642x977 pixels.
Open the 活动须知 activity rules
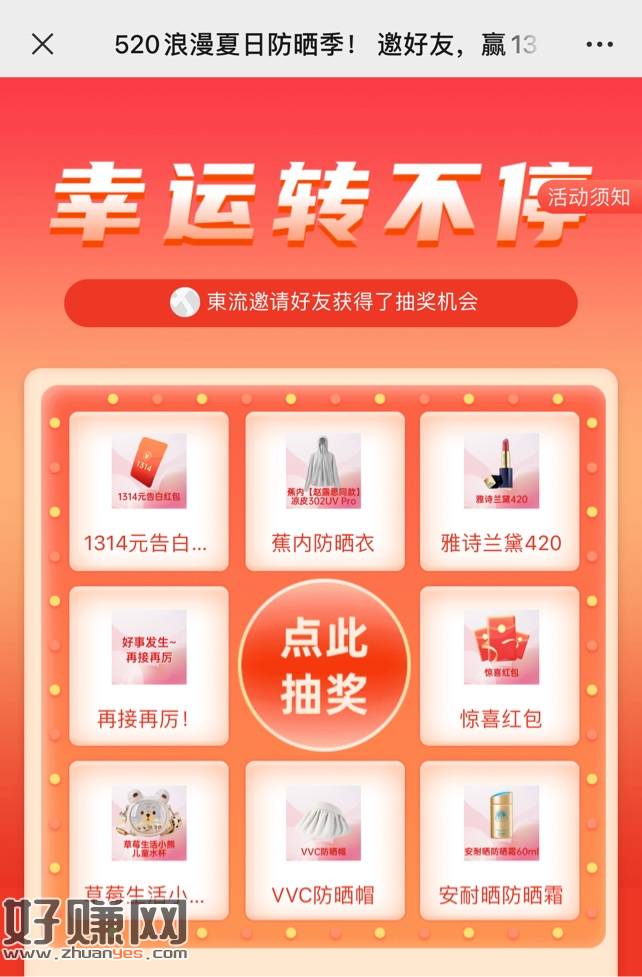(588, 197)
